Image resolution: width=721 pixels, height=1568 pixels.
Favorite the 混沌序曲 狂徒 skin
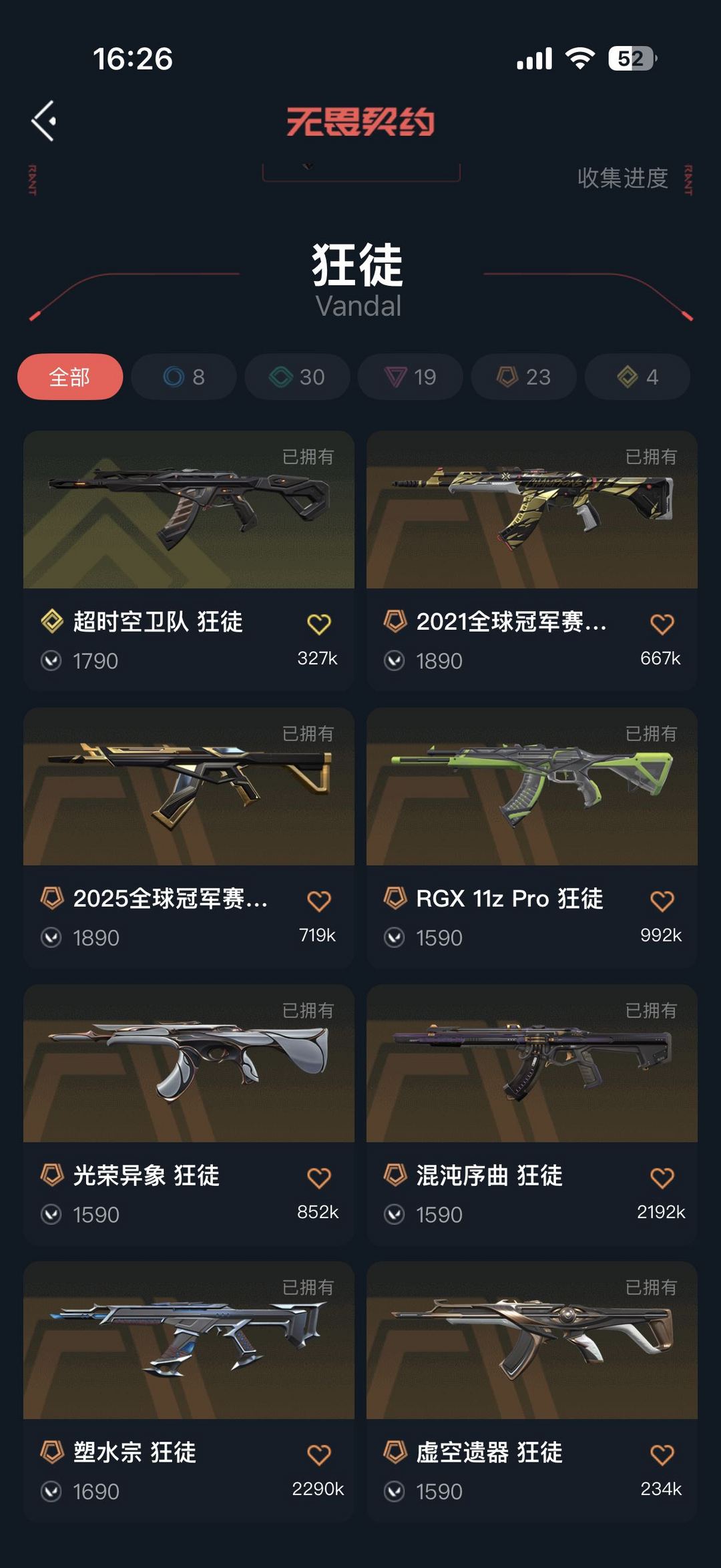pos(663,1177)
